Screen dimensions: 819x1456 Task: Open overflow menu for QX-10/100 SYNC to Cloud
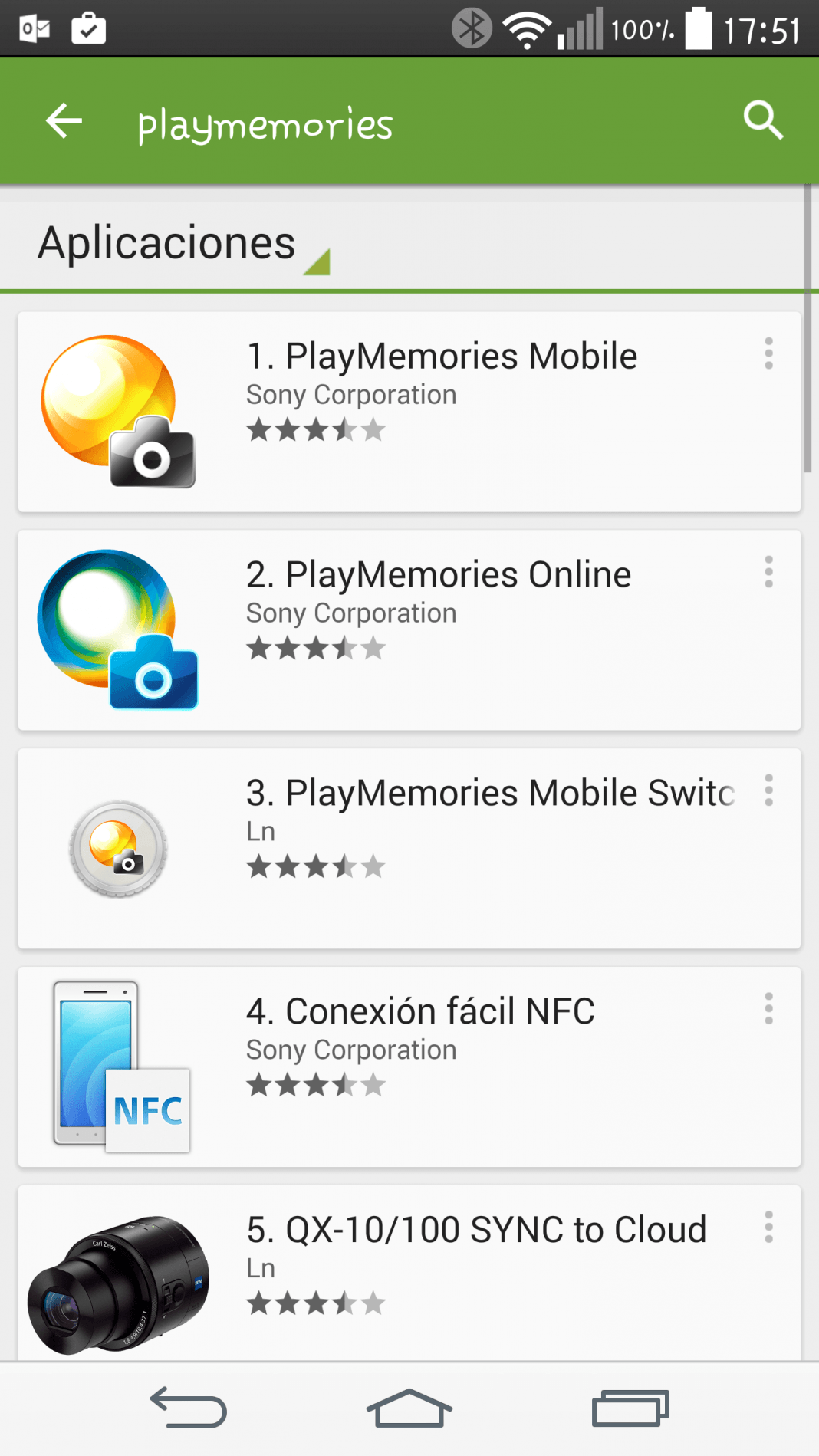point(768,1227)
